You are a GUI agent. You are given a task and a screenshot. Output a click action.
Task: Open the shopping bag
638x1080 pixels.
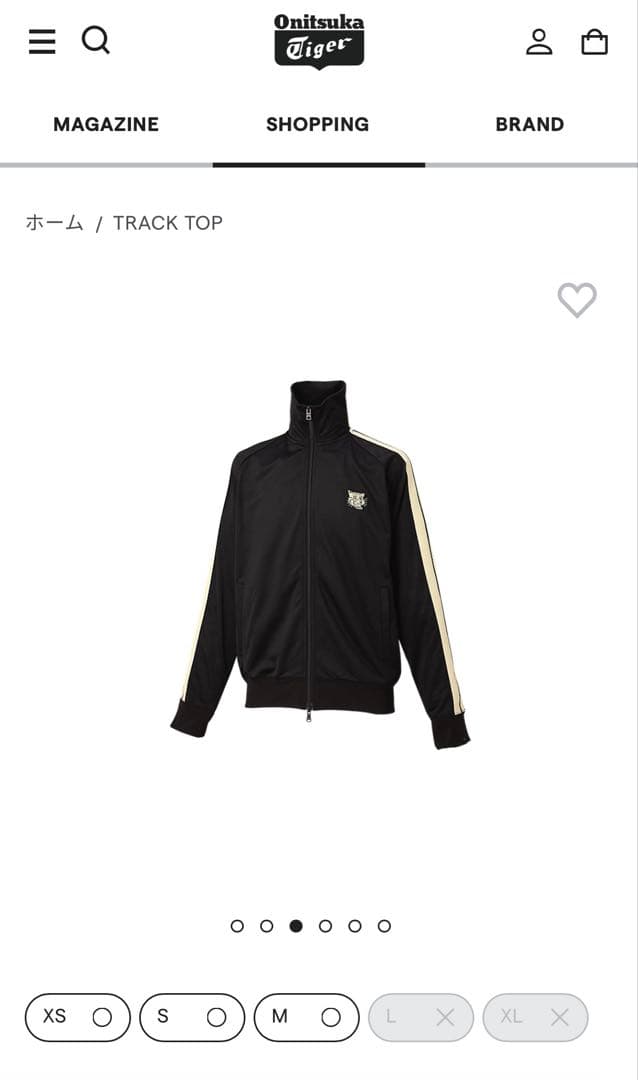tap(594, 41)
